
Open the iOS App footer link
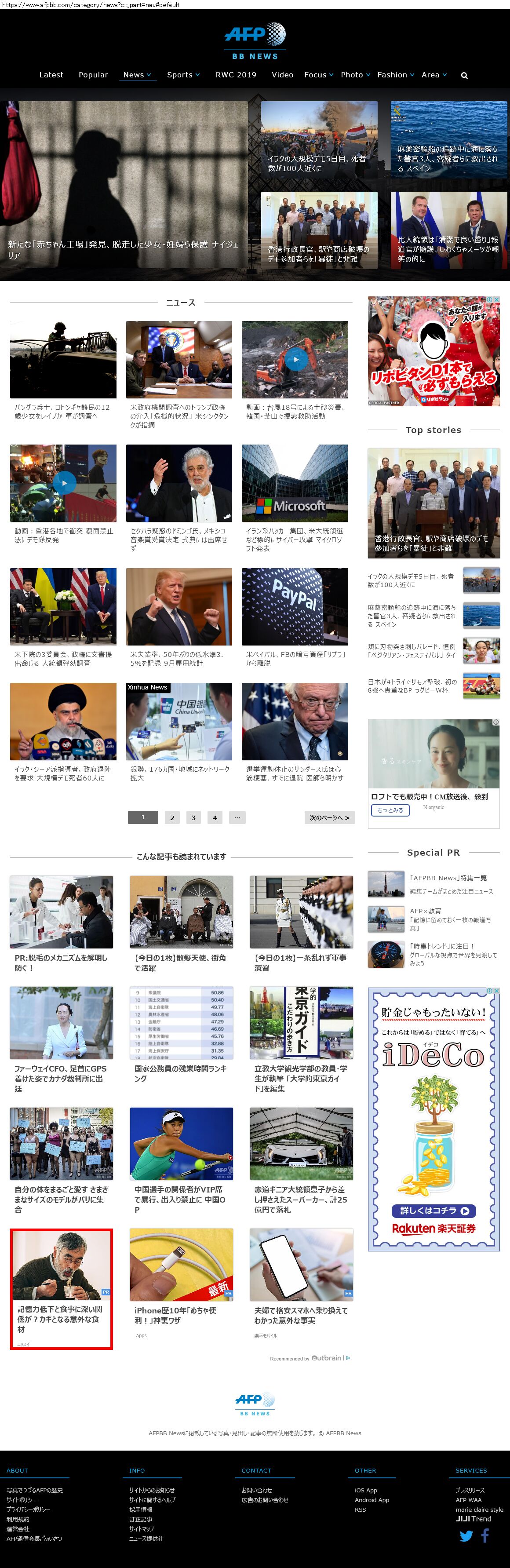[366, 1490]
